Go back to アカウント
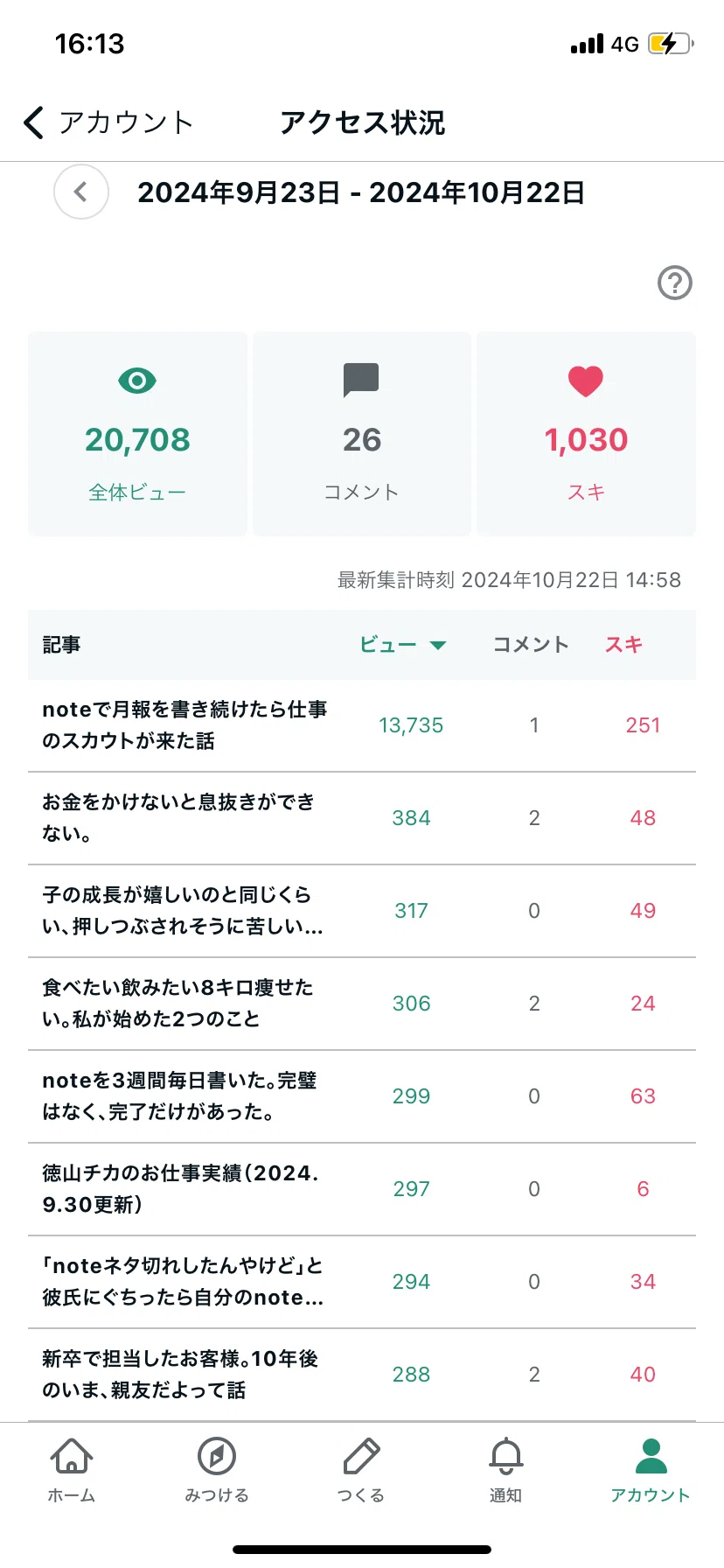 [x=108, y=122]
